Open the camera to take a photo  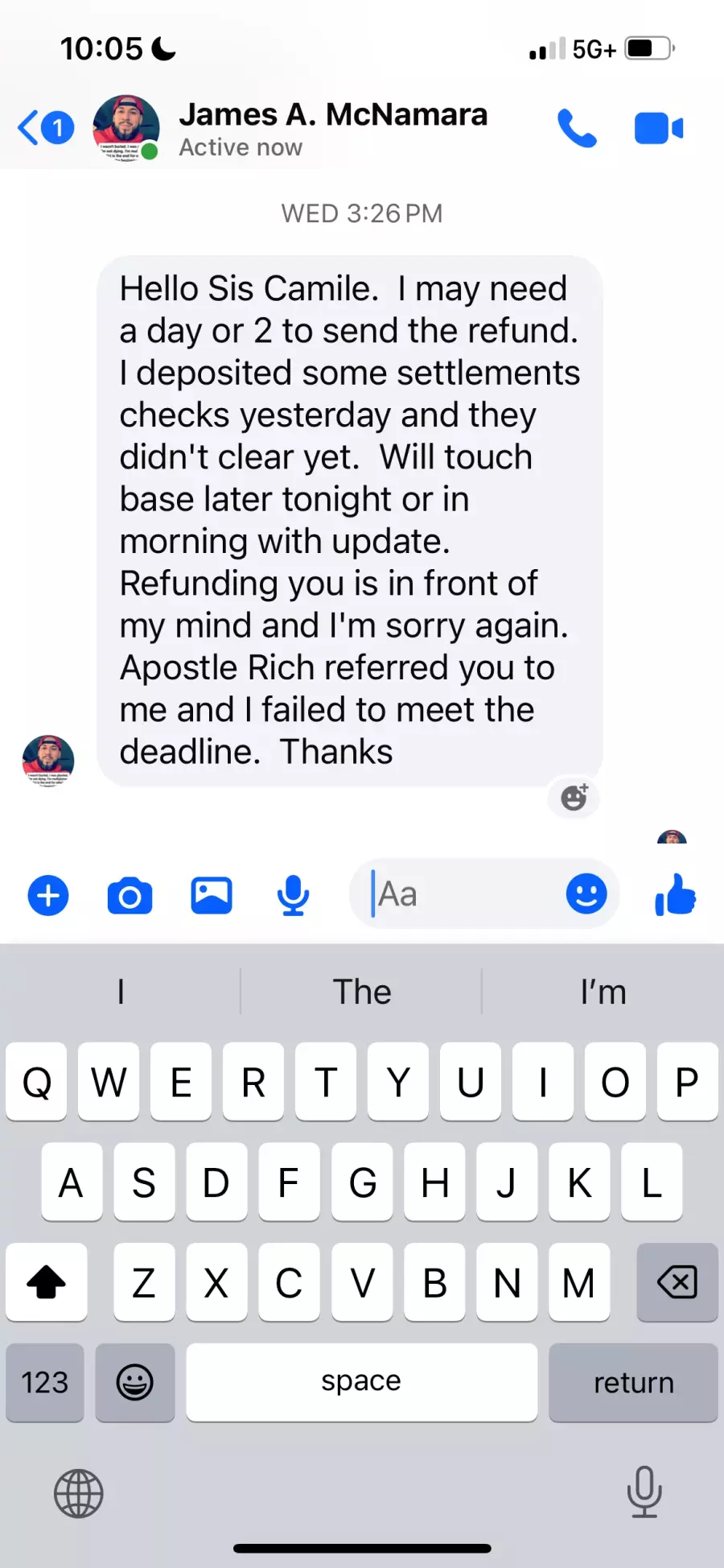click(130, 895)
